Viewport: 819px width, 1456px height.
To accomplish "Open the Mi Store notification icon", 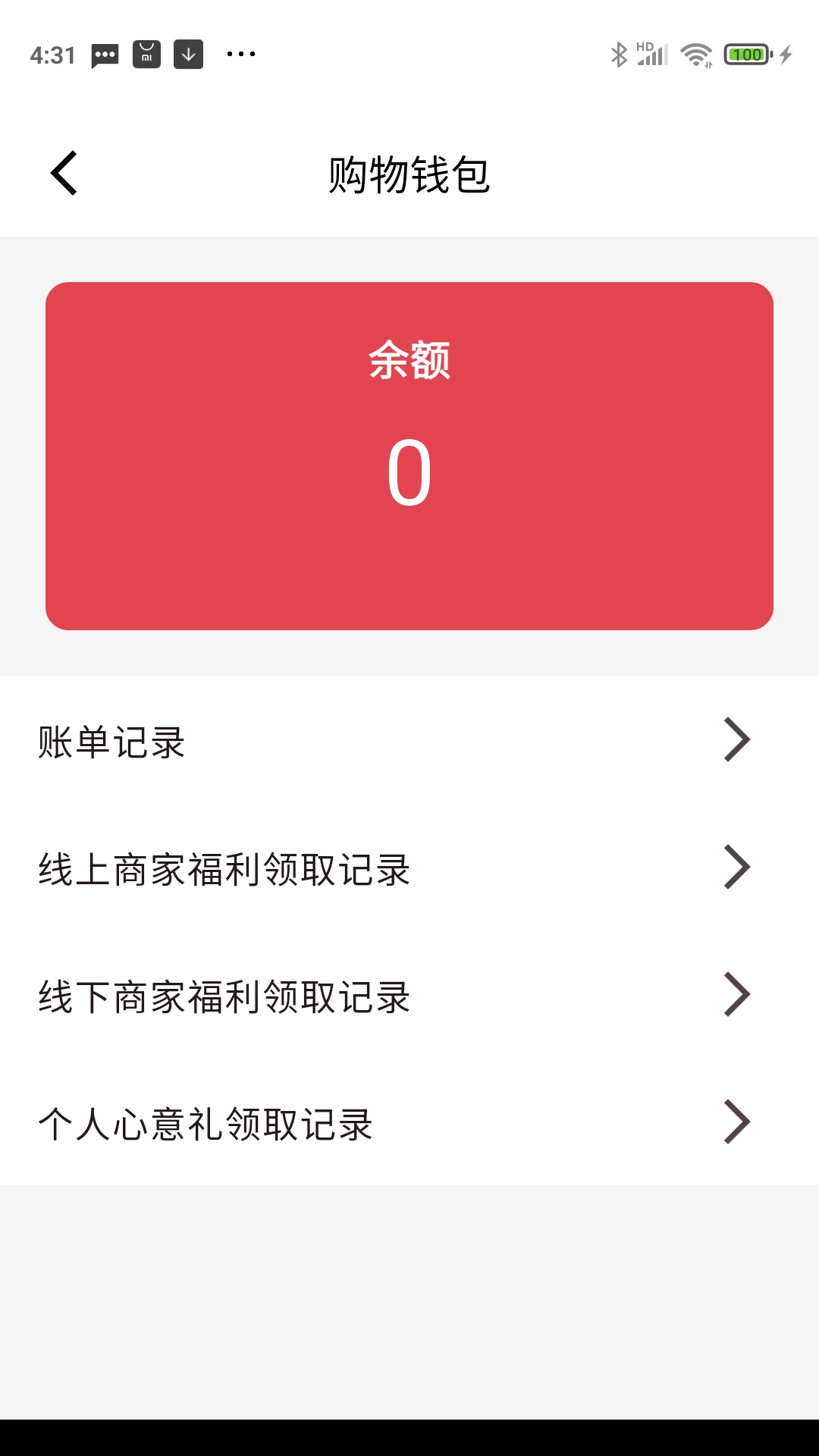I will (146, 55).
